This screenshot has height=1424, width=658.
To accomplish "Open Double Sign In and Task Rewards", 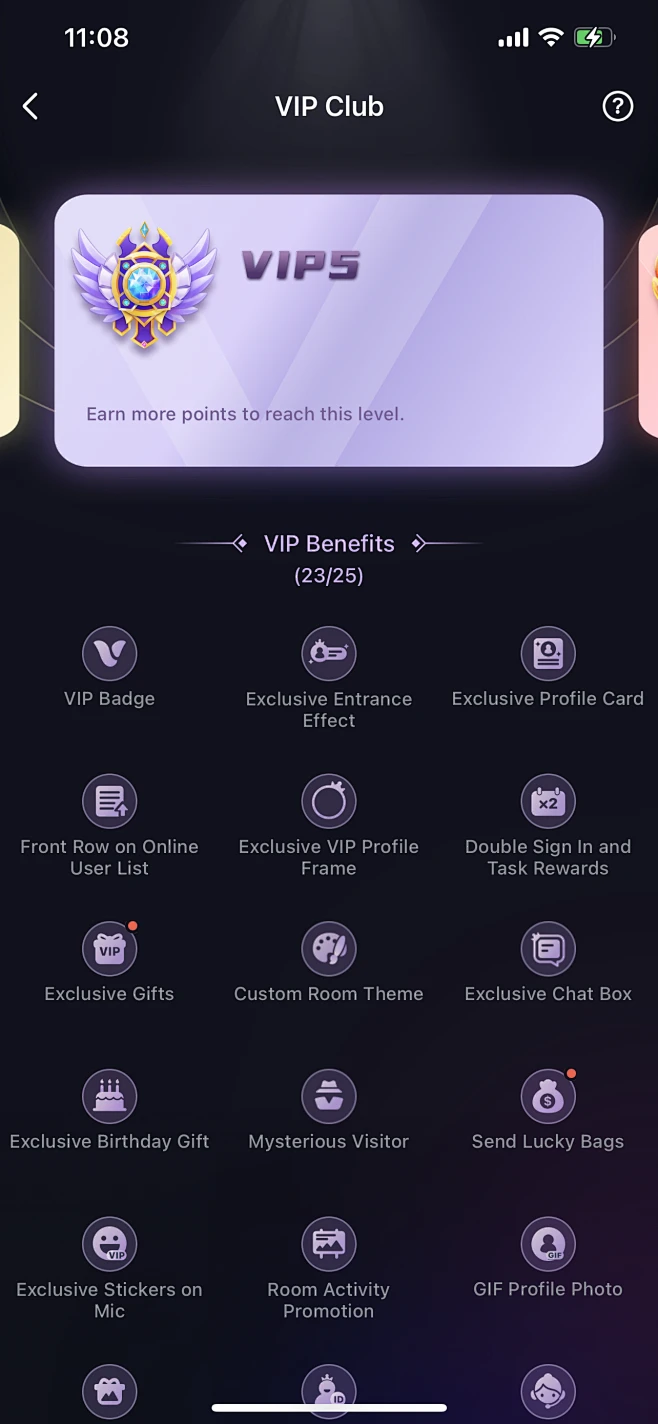I will 548,801.
